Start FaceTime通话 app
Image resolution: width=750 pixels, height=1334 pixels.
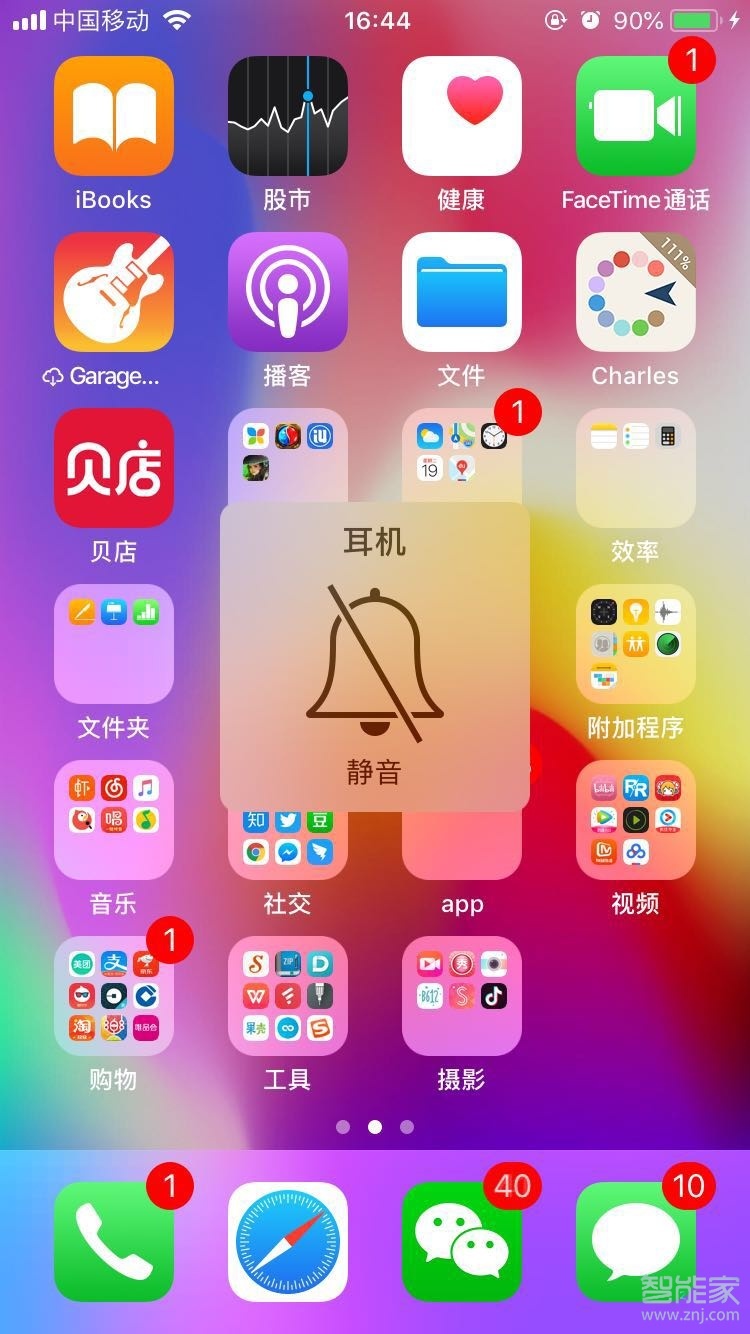click(x=635, y=116)
